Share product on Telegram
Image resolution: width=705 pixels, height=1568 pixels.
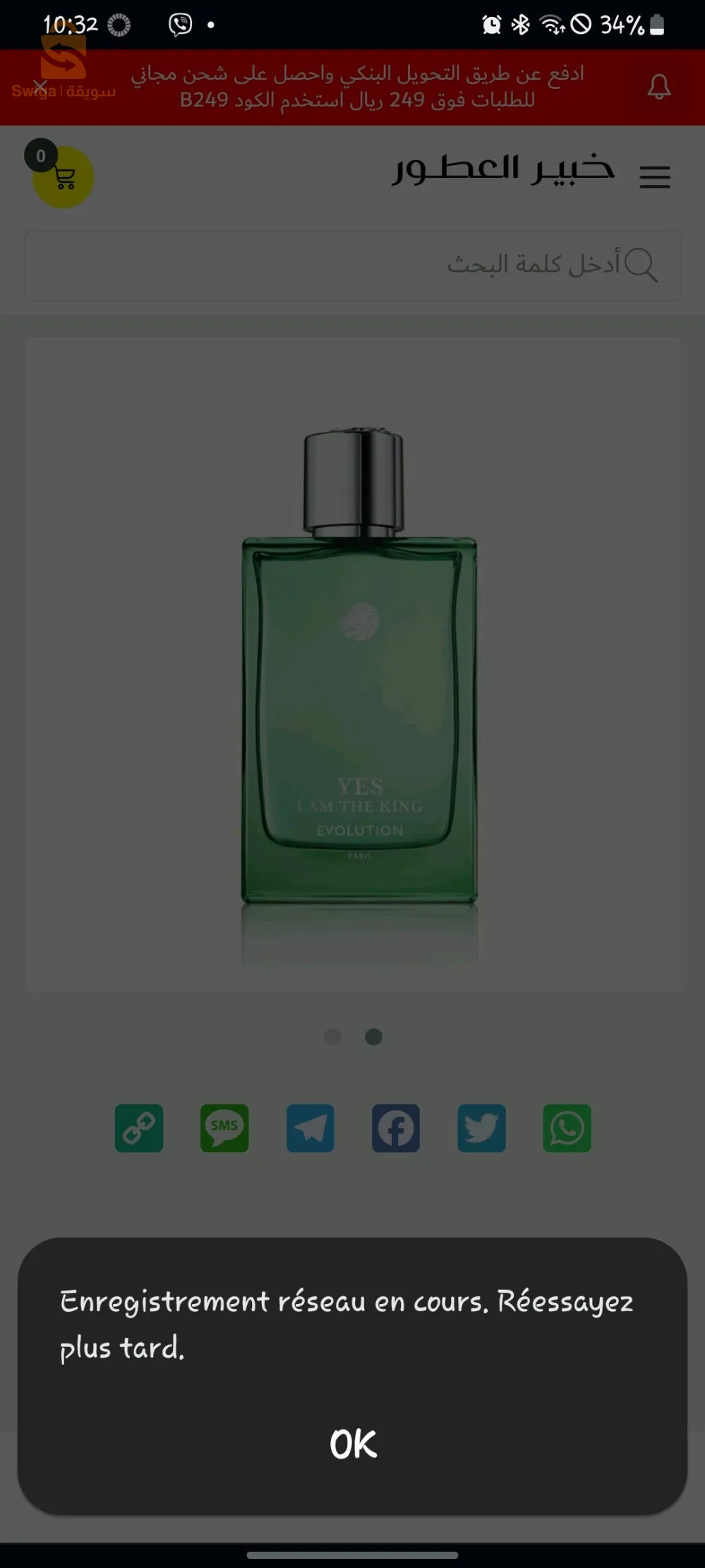310,1128
